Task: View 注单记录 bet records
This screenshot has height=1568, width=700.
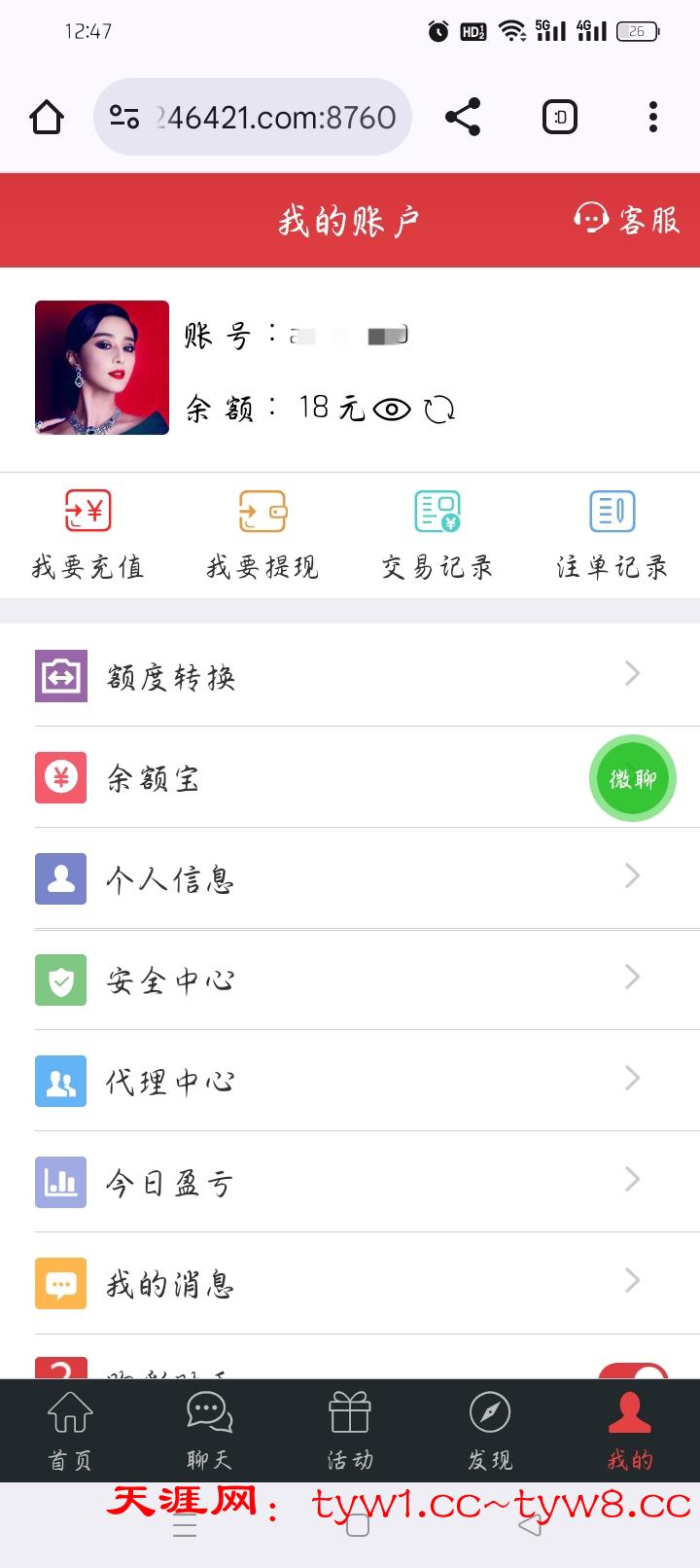Action: point(612,534)
